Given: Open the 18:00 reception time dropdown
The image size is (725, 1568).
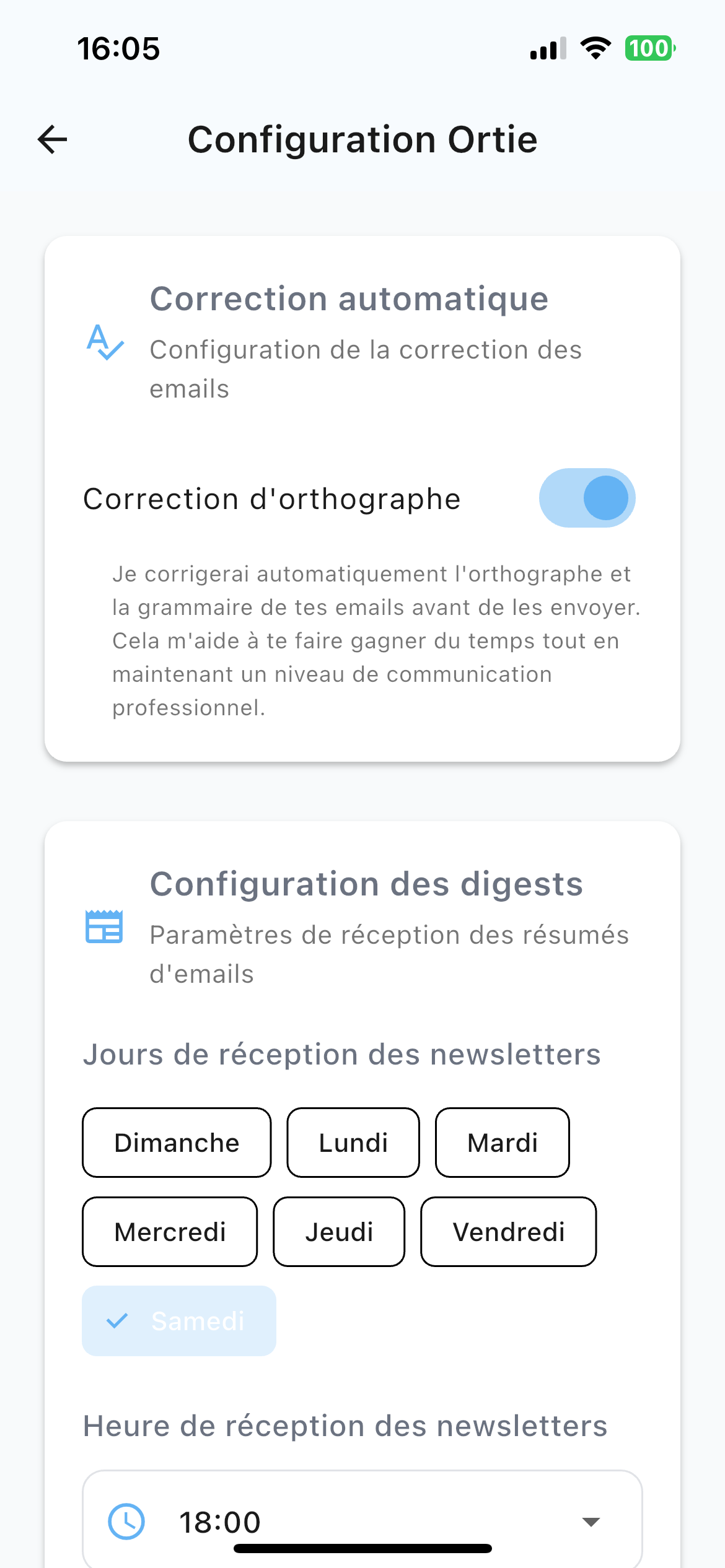Looking at the screenshot, I should [362, 1521].
